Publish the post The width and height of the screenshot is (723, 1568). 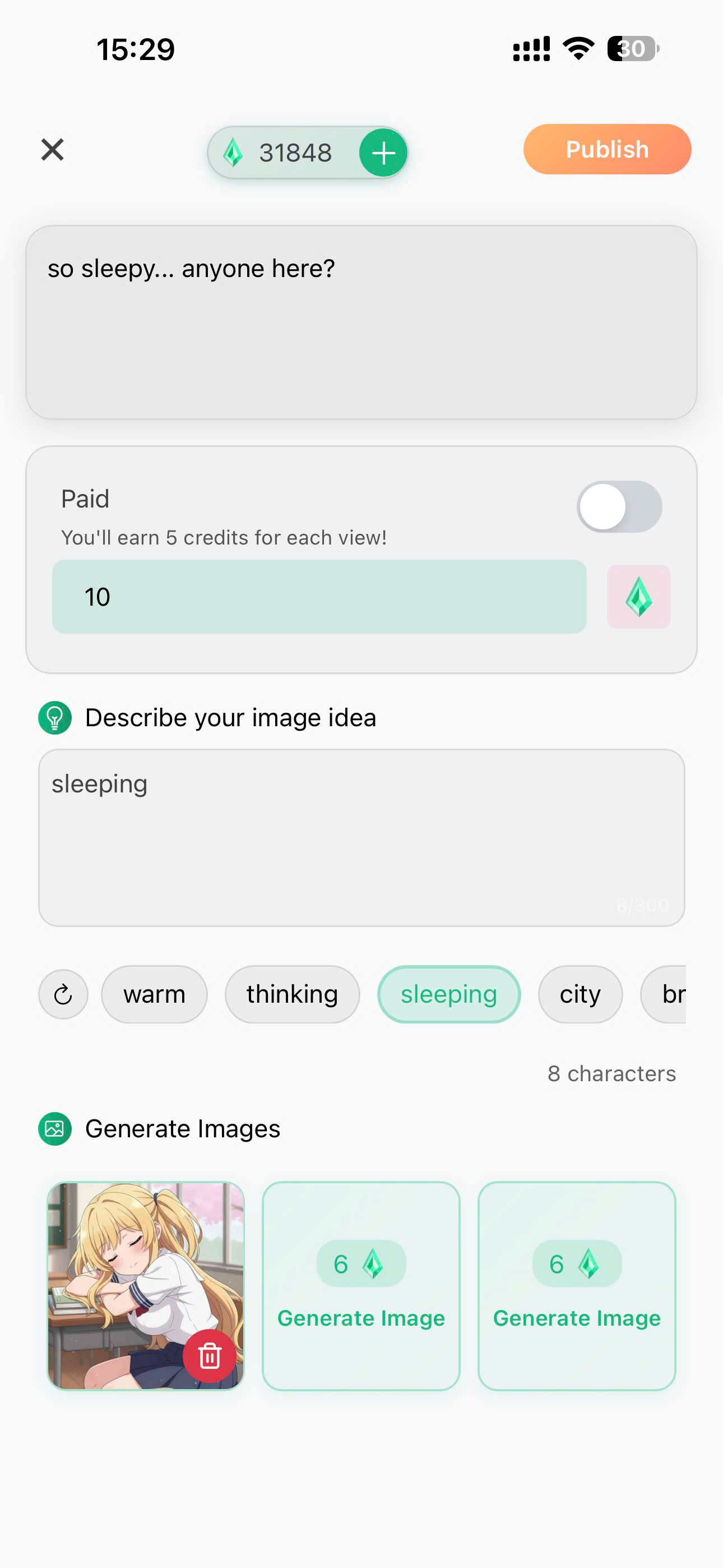[x=607, y=149]
